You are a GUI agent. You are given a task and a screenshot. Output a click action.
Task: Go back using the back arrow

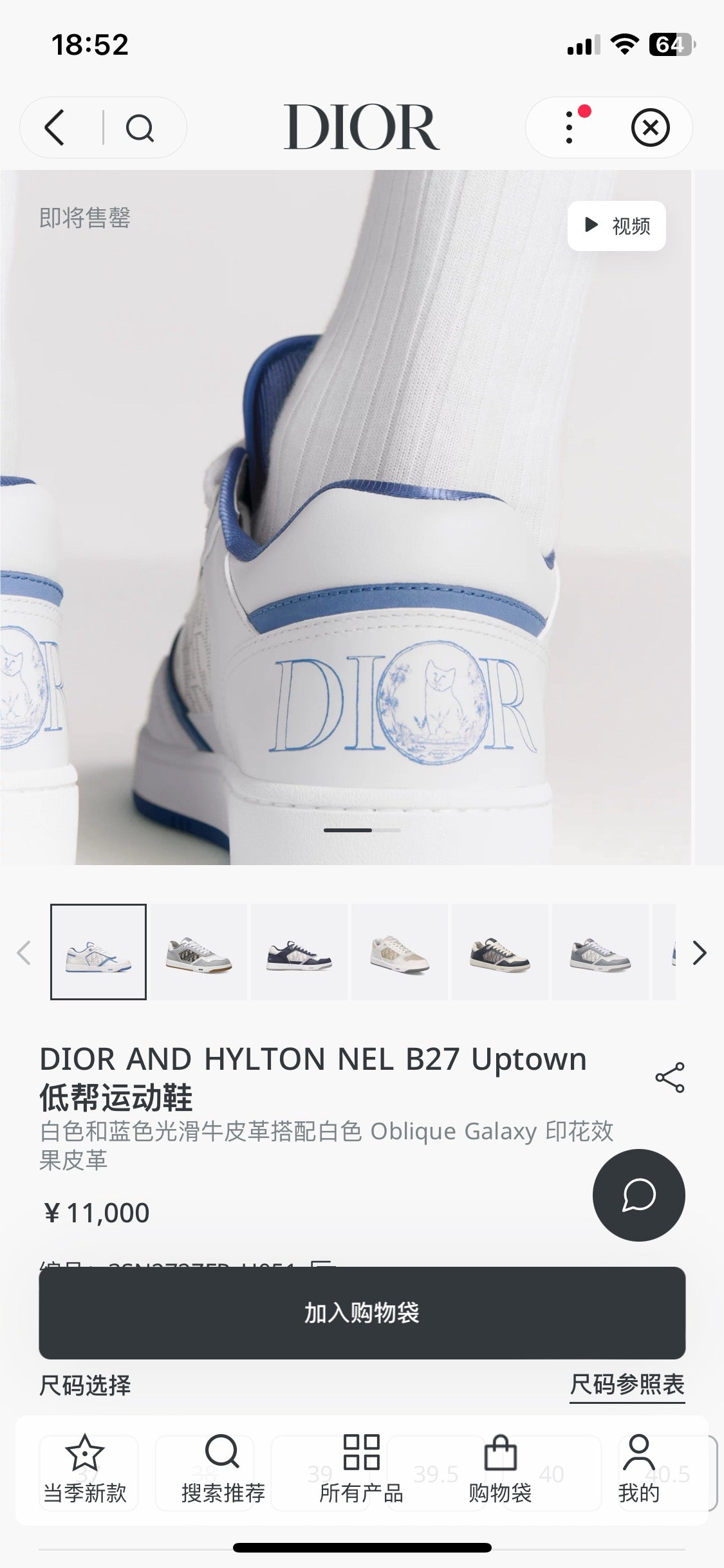55,127
